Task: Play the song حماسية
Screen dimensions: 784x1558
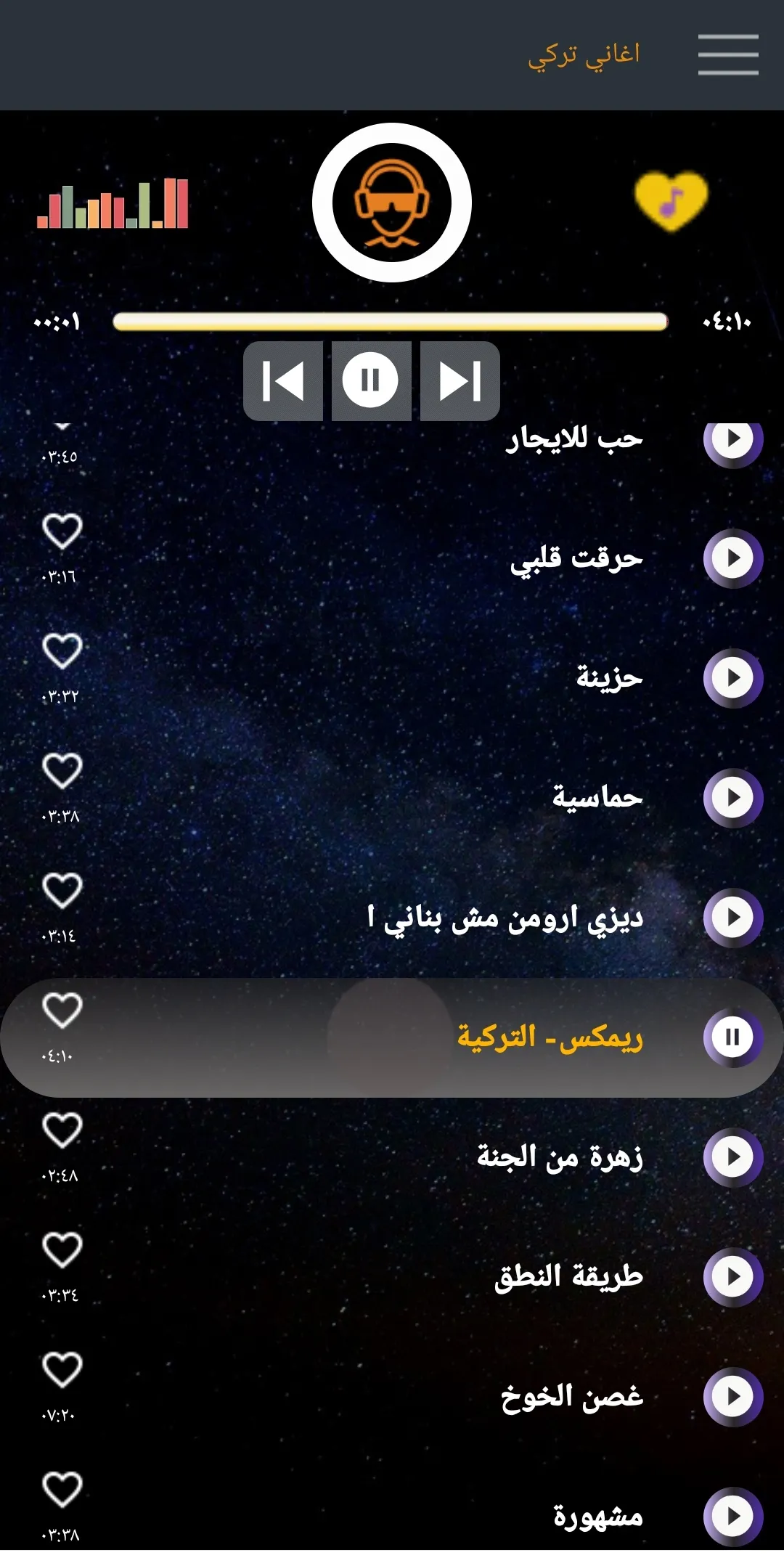Action: coord(733,798)
